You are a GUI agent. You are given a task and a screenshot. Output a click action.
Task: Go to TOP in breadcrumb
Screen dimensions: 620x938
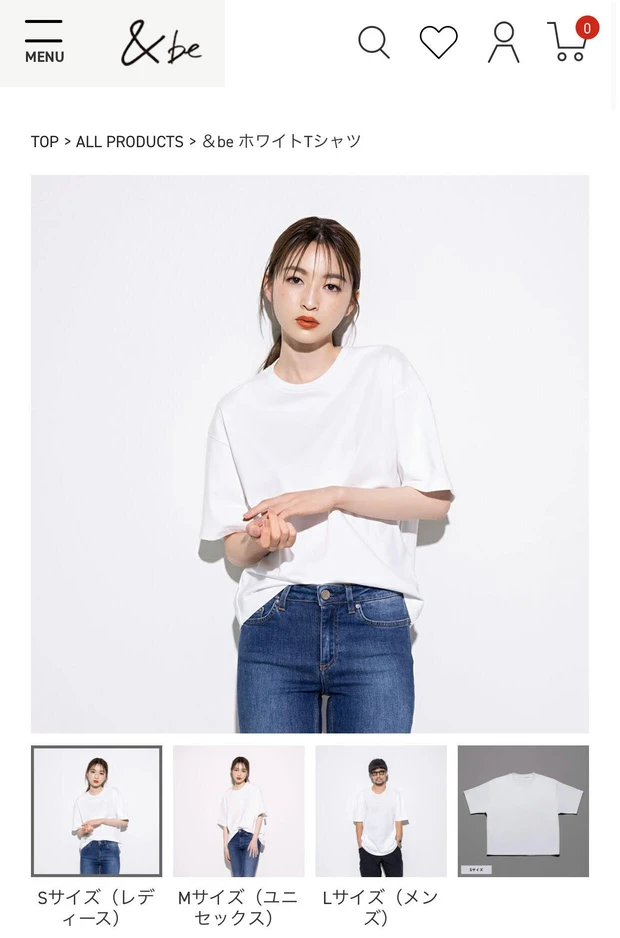coord(44,142)
